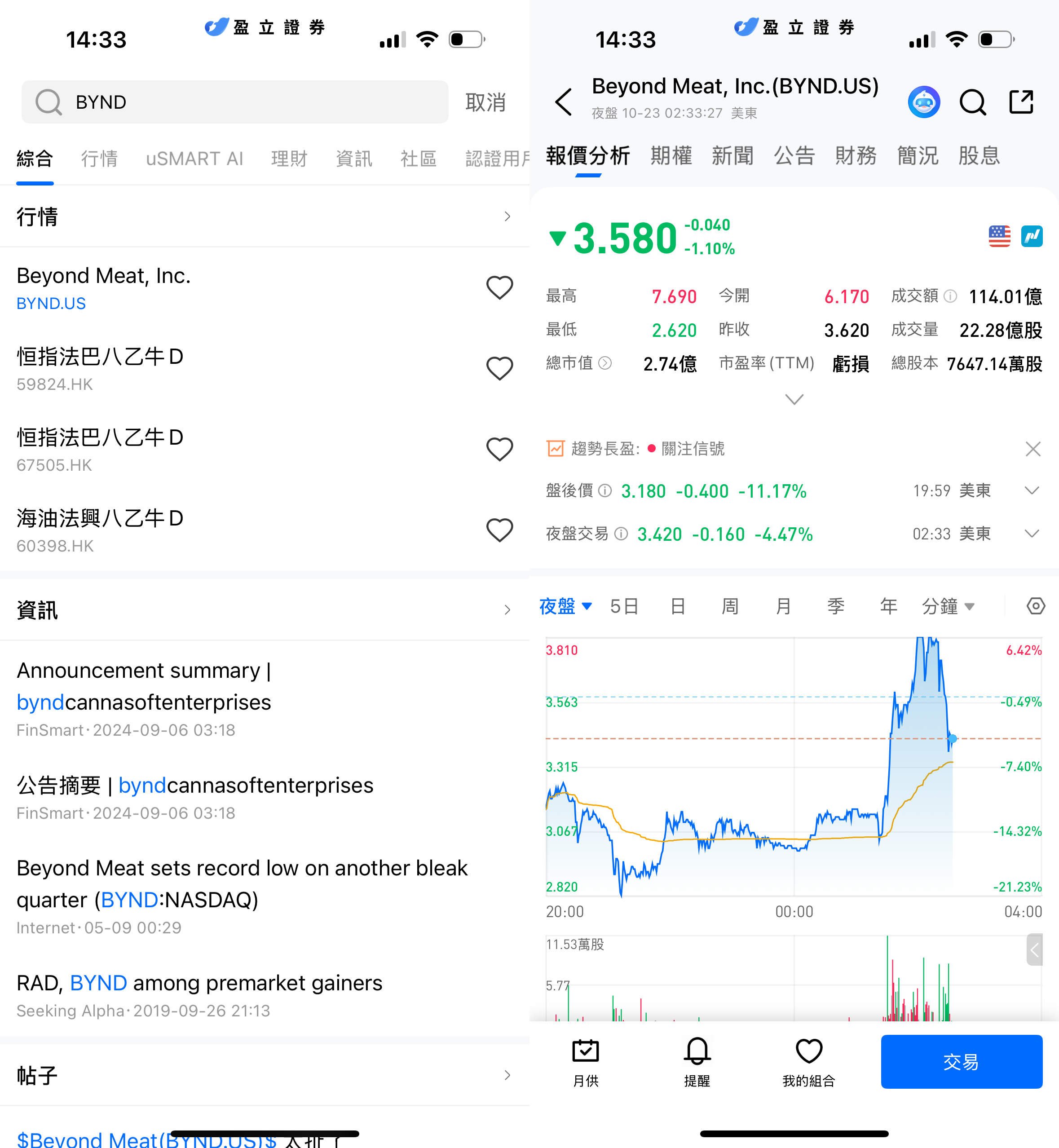Open chart settings icon
The image size is (1059, 1148).
(1036, 606)
